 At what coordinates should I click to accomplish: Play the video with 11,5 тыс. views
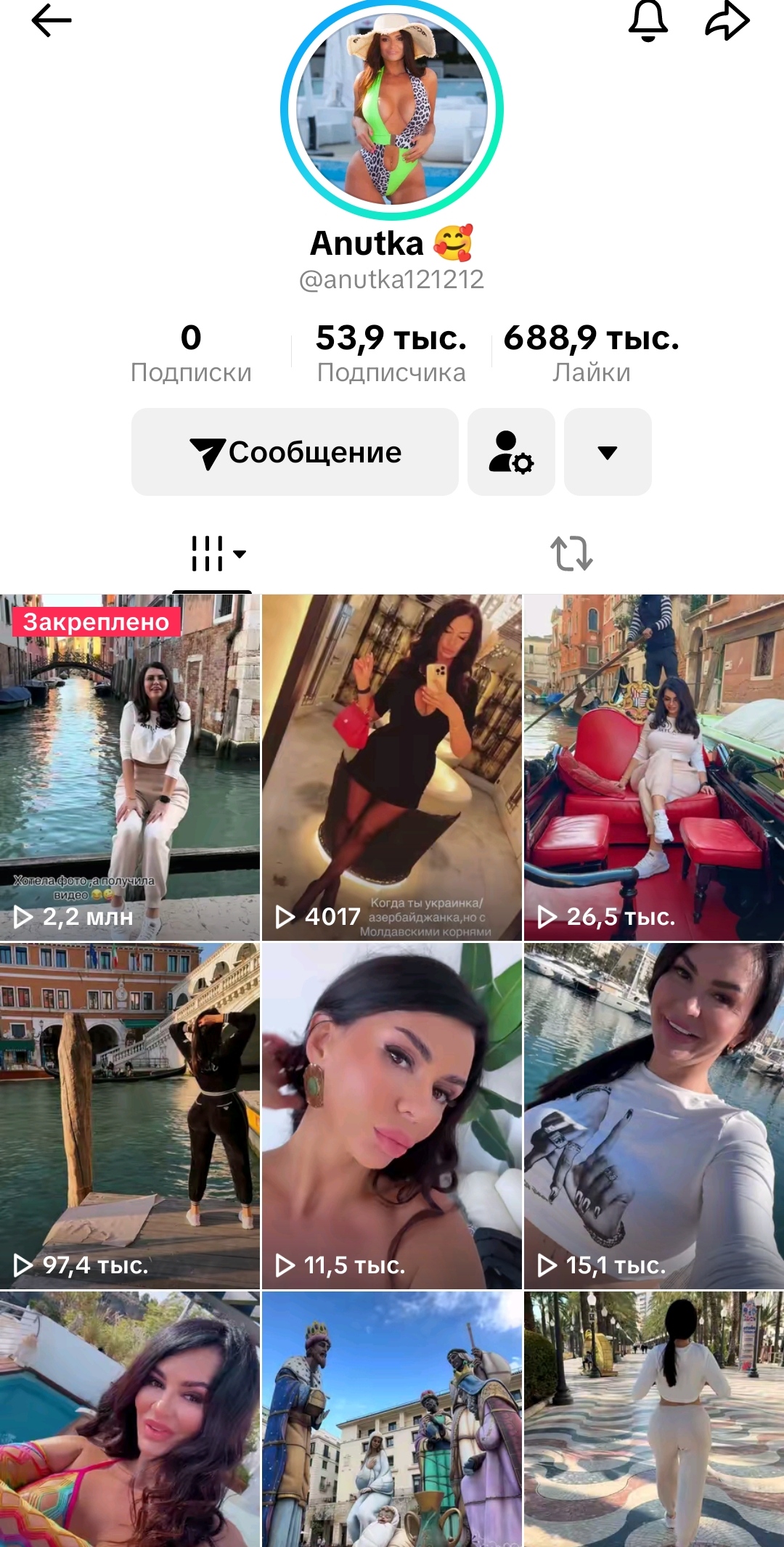[x=392, y=1116]
